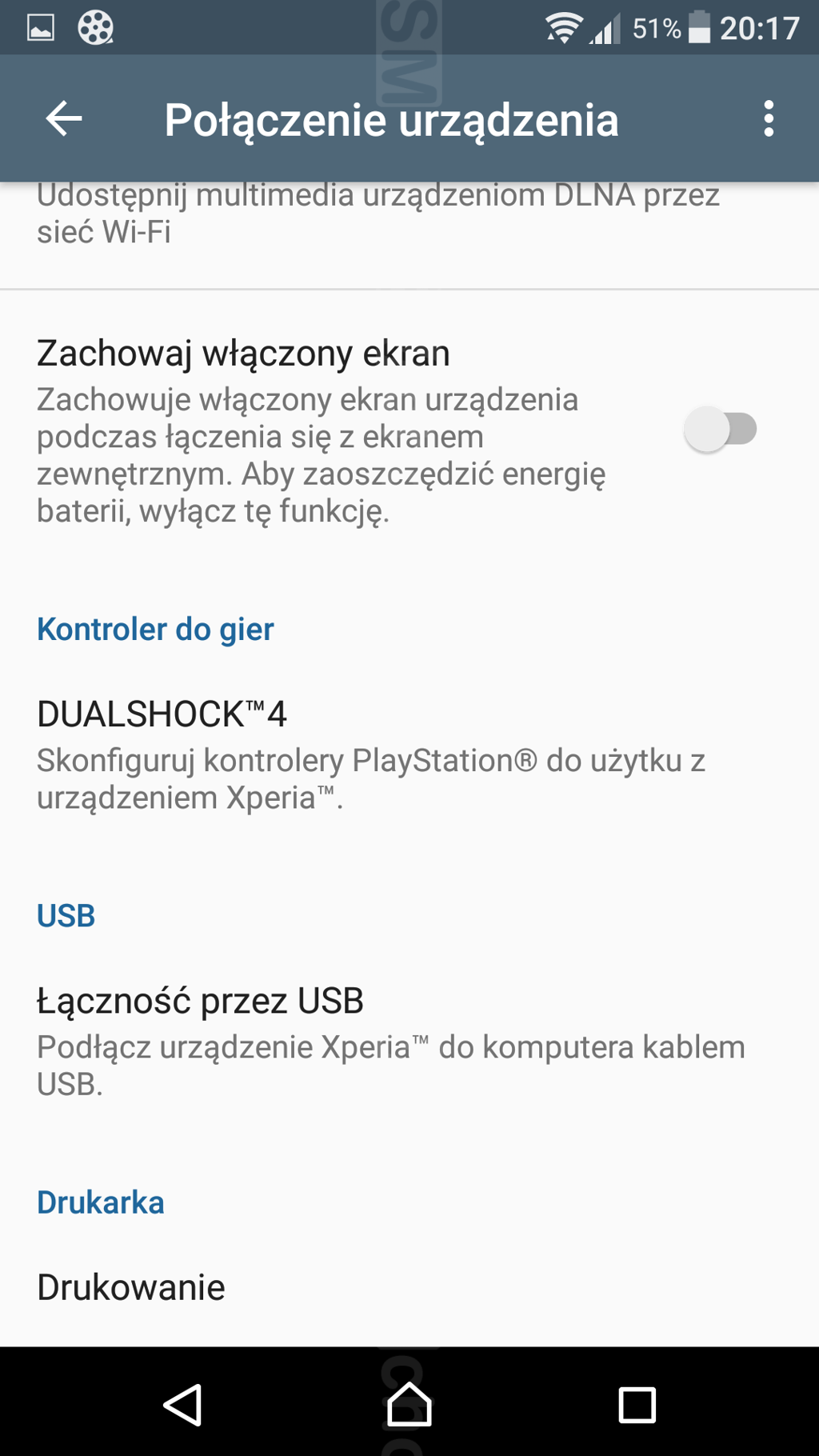The width and height of the screenshot is (819, 1456).
Task: Open DUALSHOCK™4 controller settings
Action: [409, 754]
